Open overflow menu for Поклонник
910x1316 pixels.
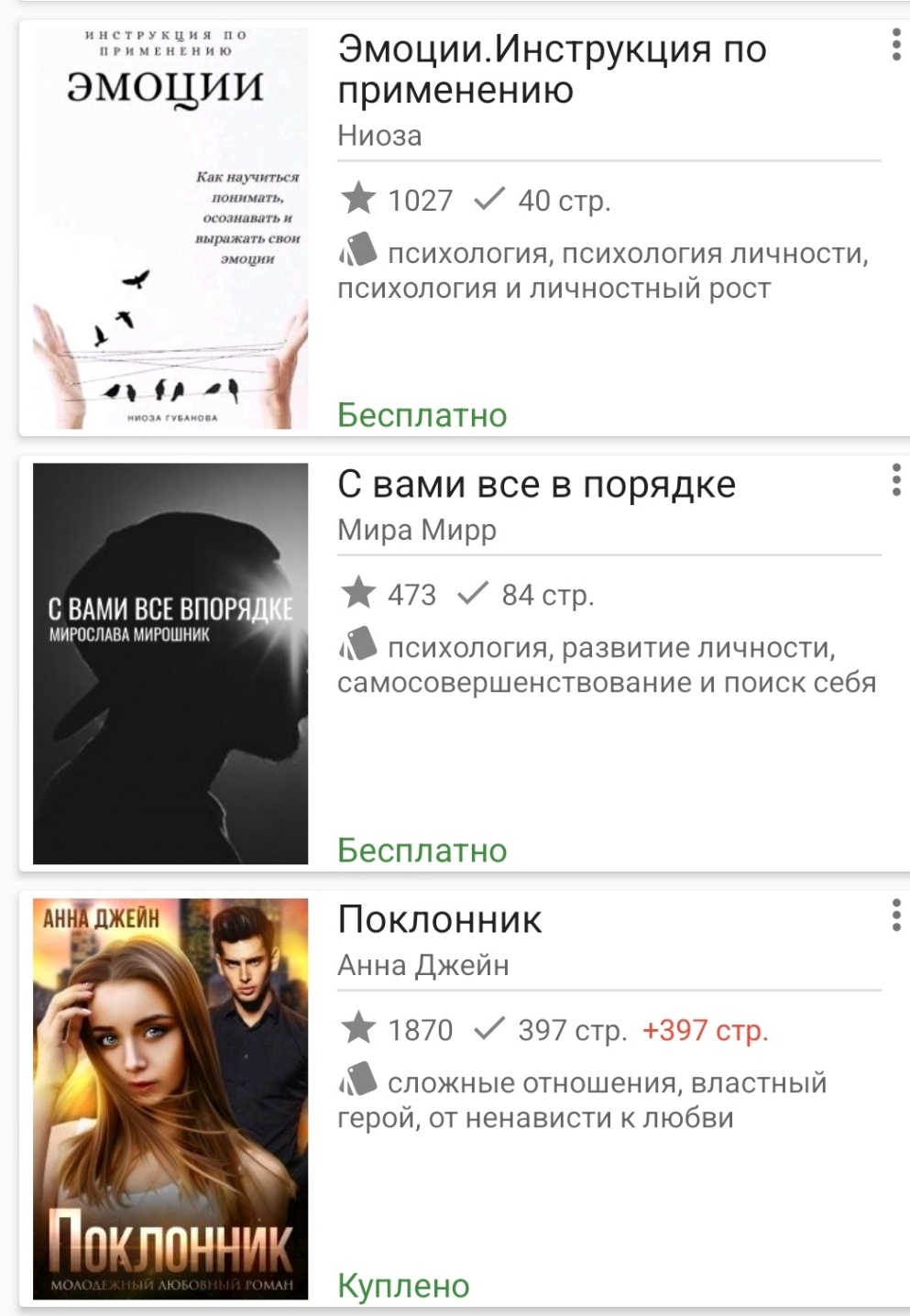(x=895, y=916)
